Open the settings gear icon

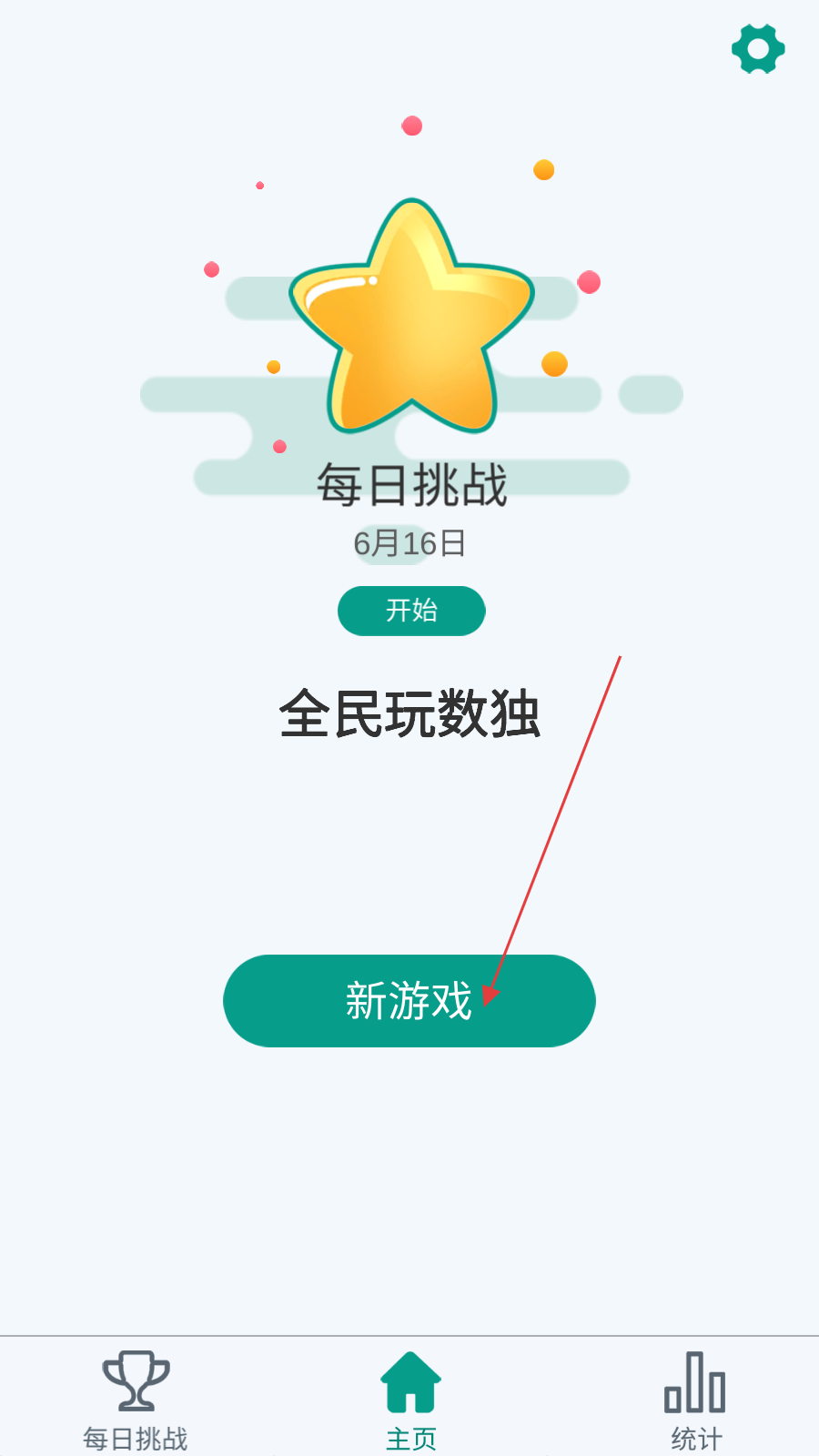pyautogui.click(x=758, y=49)
